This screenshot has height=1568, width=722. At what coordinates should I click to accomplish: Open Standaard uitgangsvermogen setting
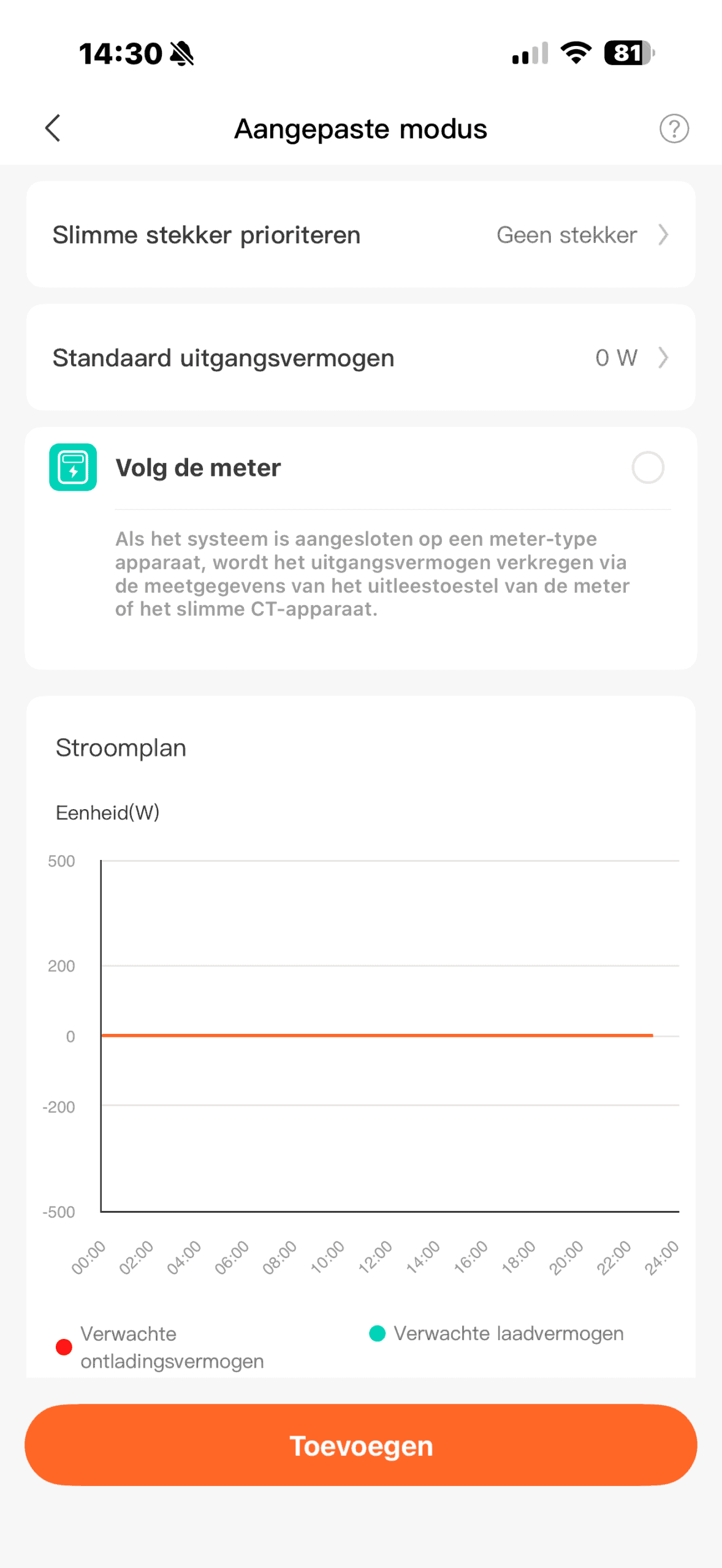tap(360, 358)
